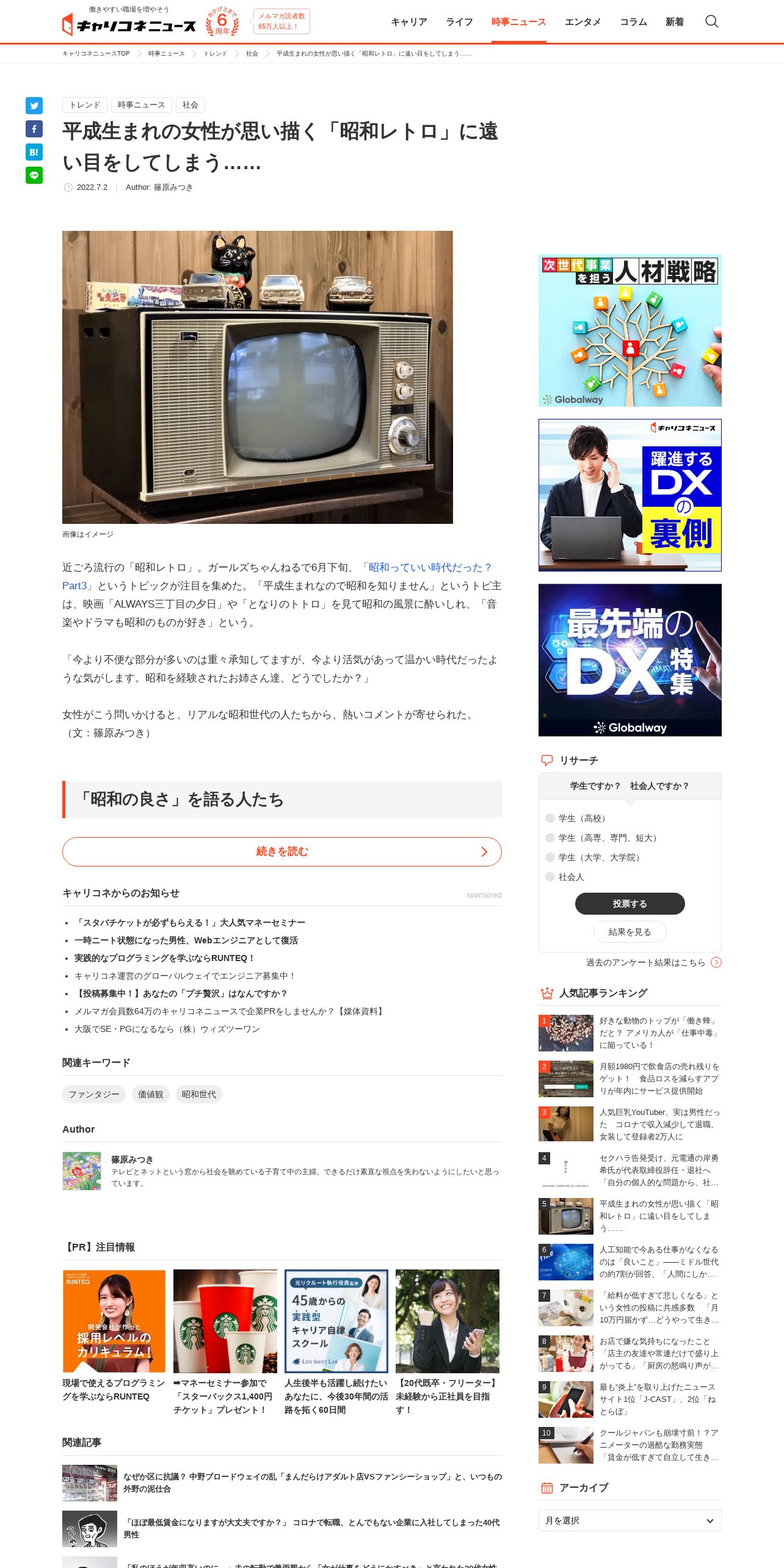Screen dimensions: 784x1568
Task: Switch to the キャリア nav tab
Action: click(409, 22)
